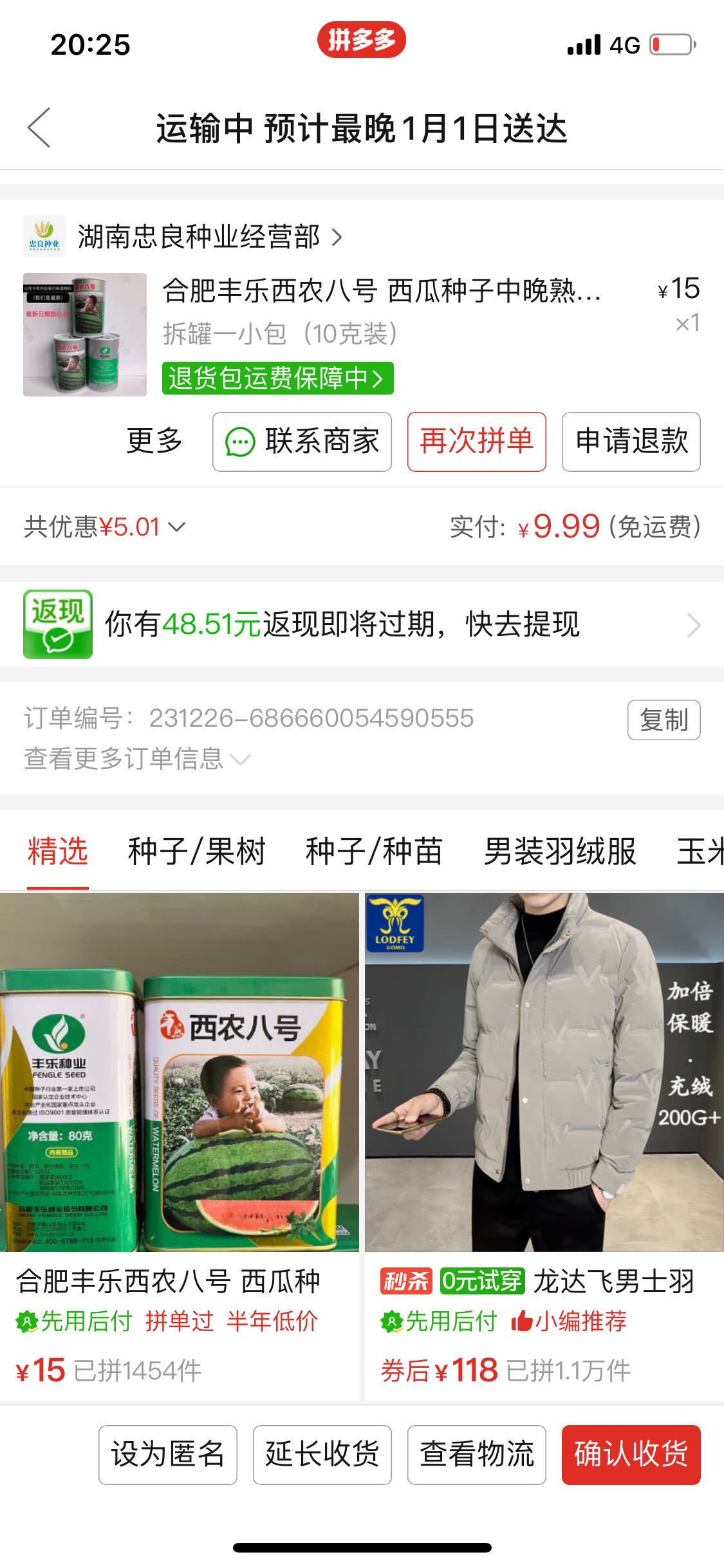This screenshot has height=1568, width=724.
Task: Tap 设为匿名 to make order anonymous
Action: point(167,1455)
